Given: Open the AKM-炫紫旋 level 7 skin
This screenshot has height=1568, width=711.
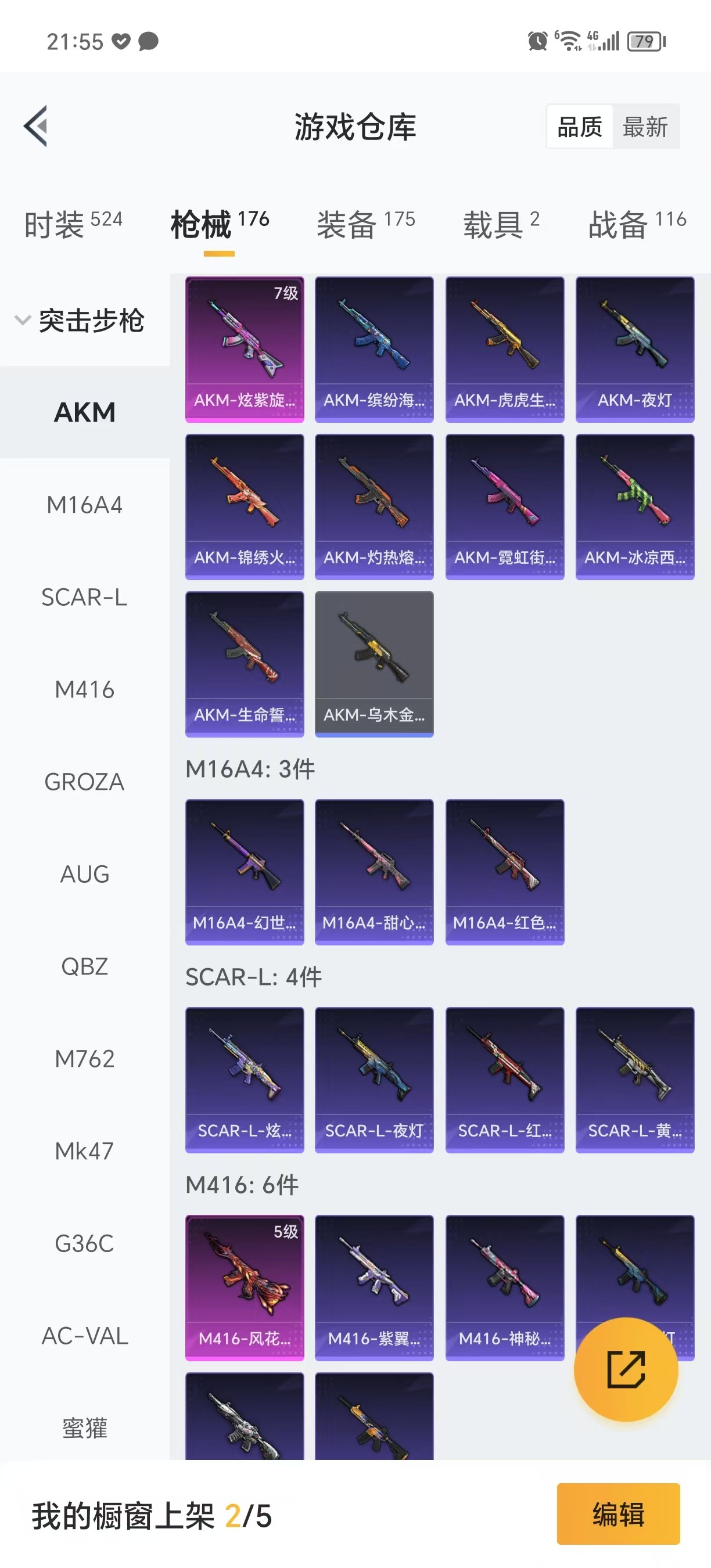Looking at the screenshot, I should point(244,349).
